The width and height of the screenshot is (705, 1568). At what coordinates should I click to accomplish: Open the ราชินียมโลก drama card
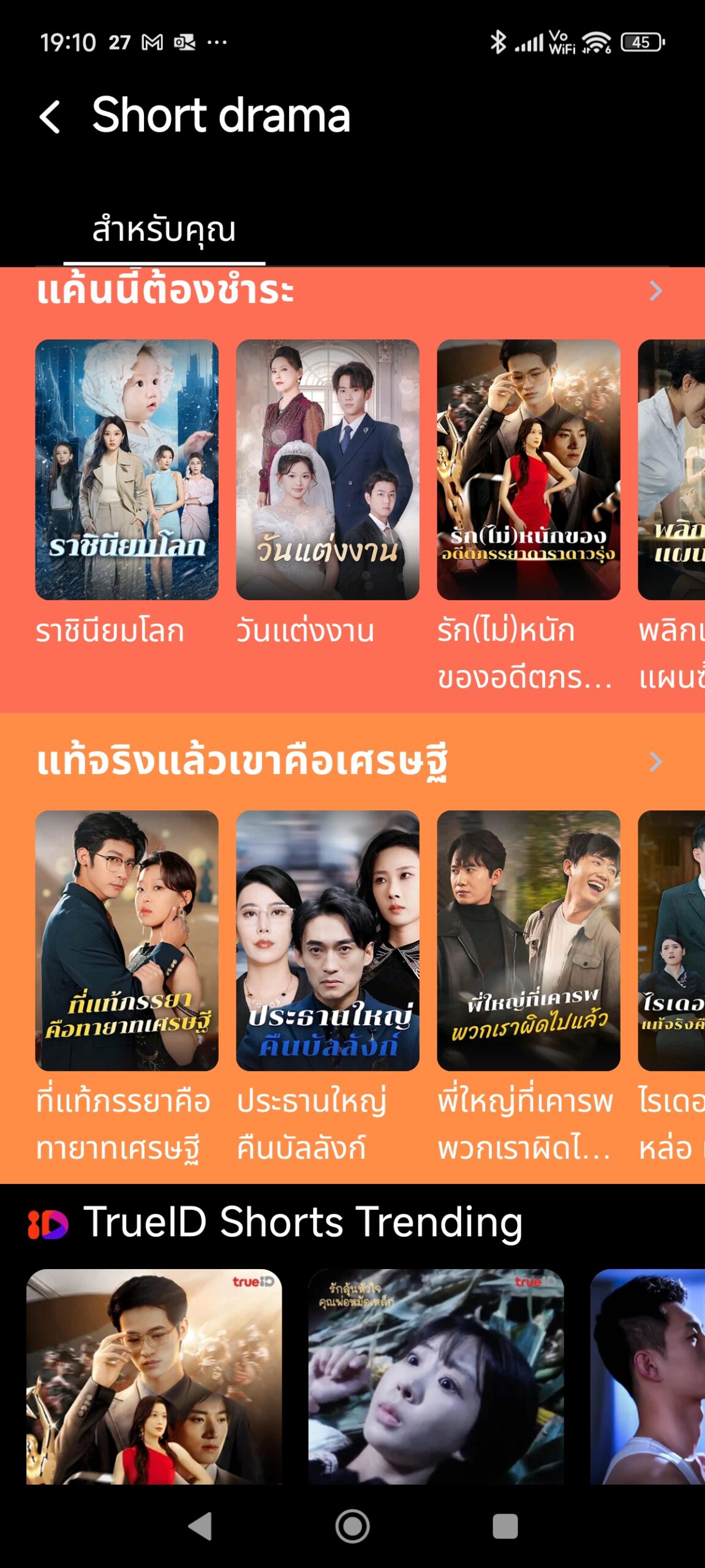tap(127, 470)
